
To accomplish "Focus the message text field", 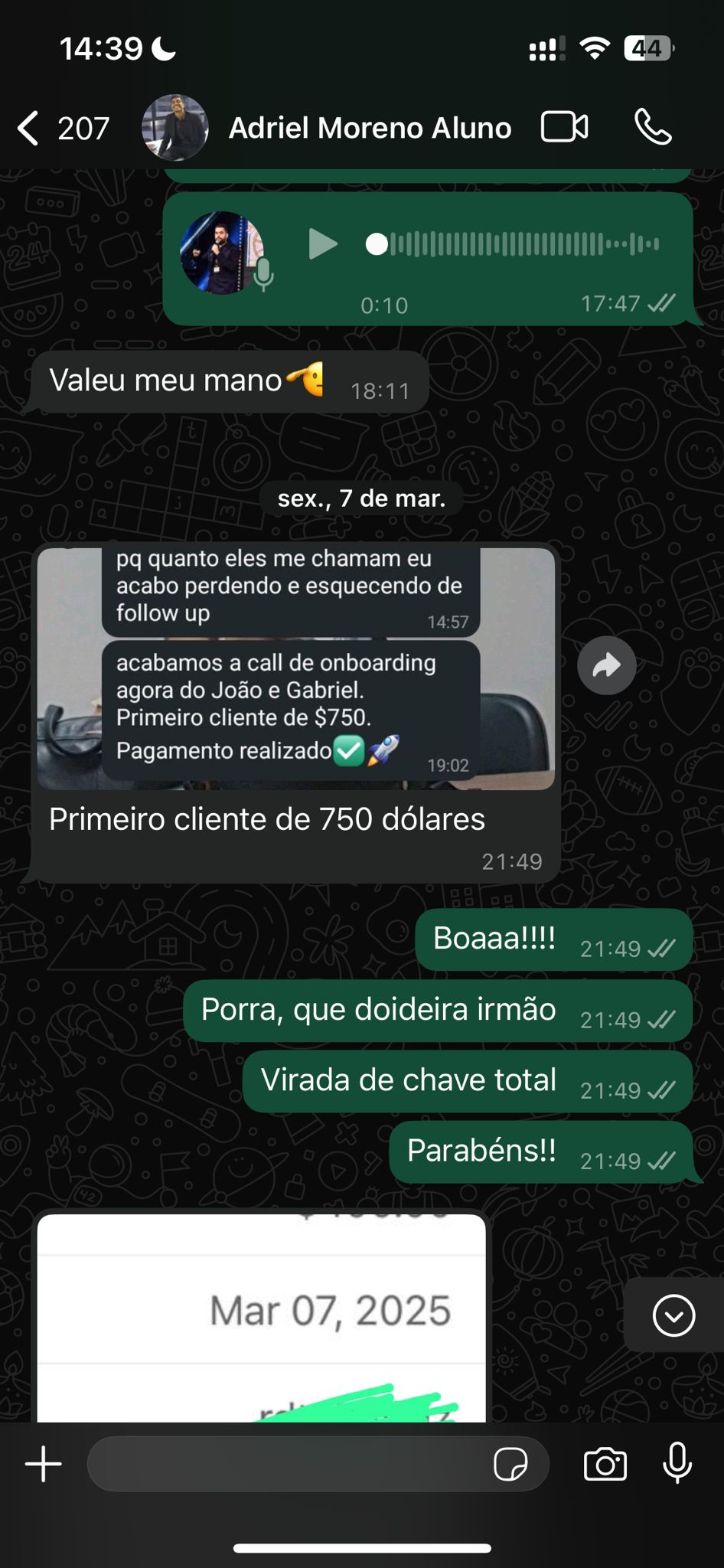I will pyautogui.click(x=291, y=1464).
